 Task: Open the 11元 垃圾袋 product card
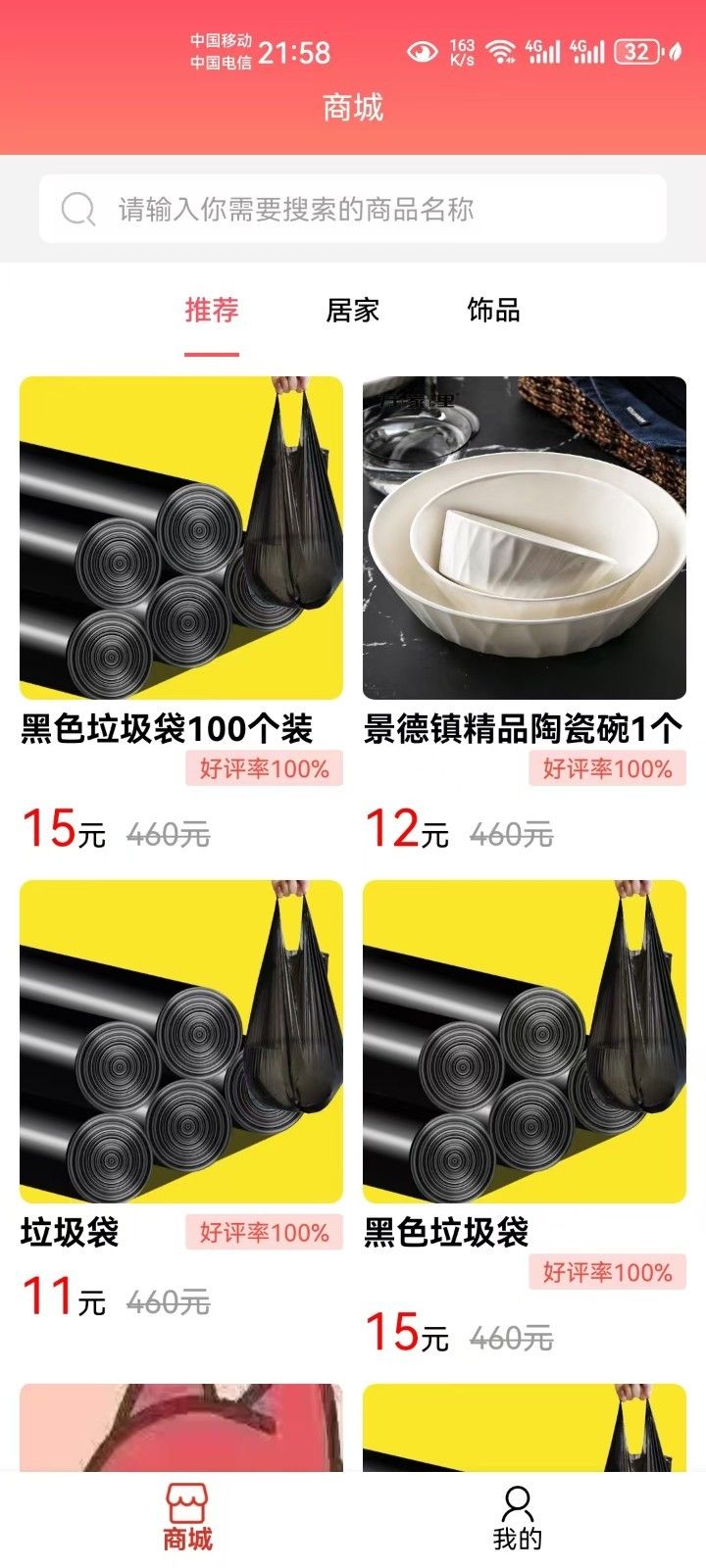pos(181,1041)
